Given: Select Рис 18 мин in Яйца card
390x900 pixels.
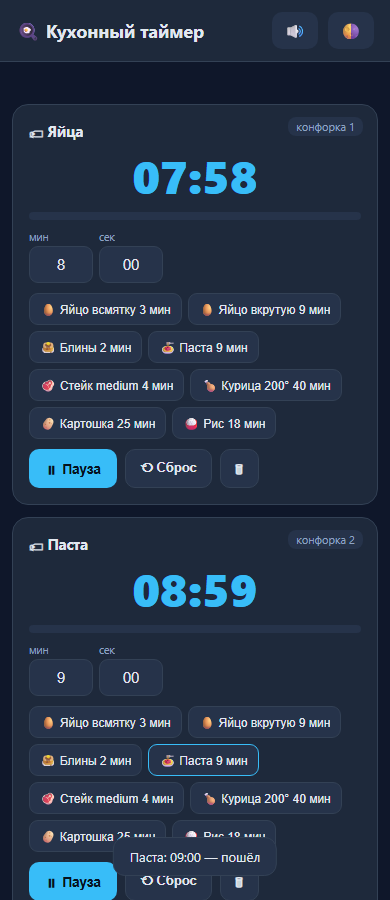Looking at the screenshot, I should 224,423.
